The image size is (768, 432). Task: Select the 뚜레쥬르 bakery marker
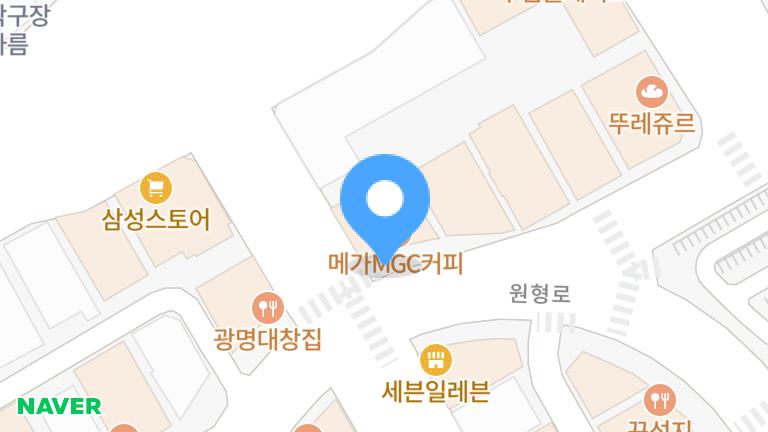[x=652, y=93]
